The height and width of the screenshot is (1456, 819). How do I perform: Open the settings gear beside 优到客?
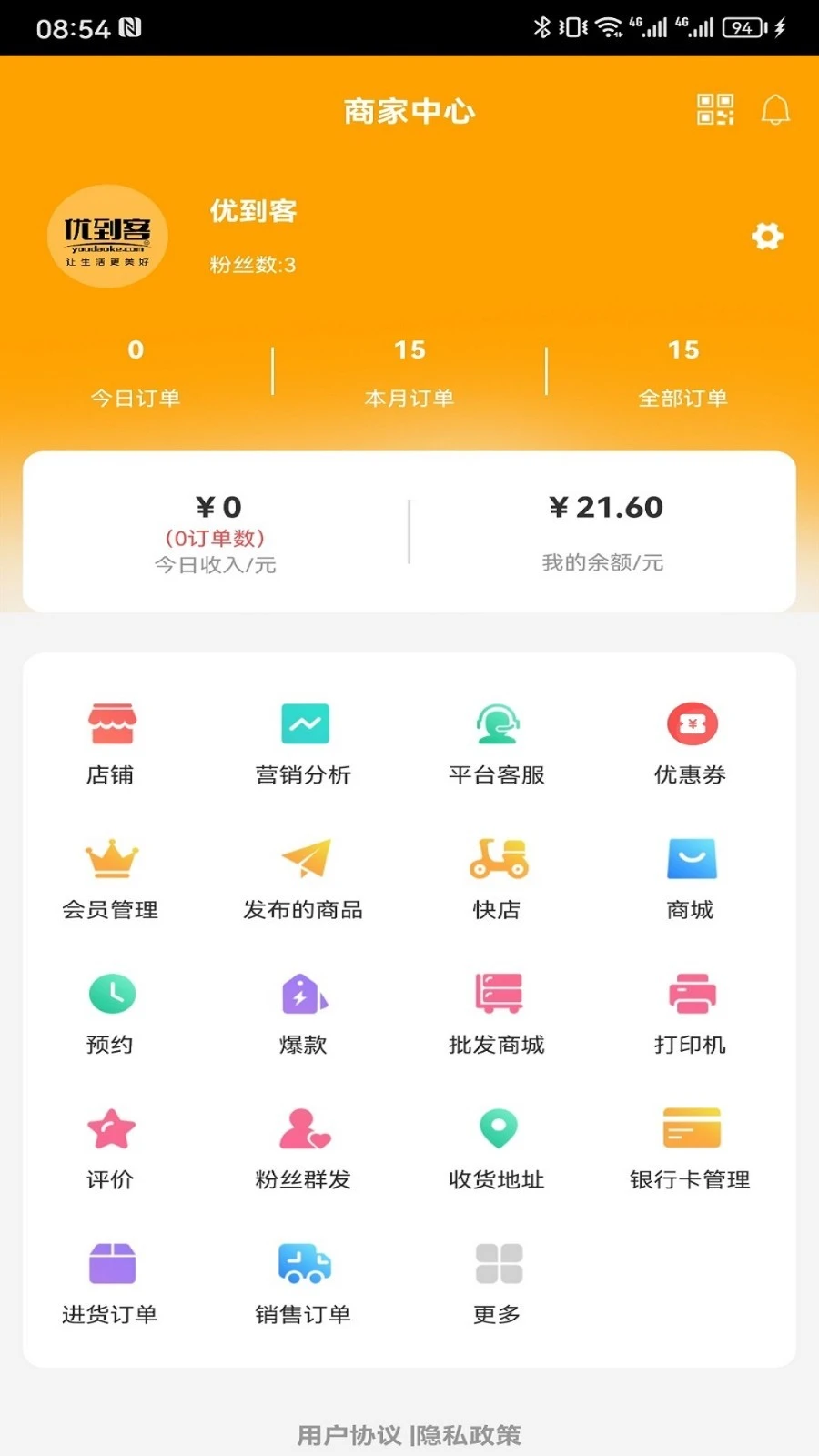(767, 236)
